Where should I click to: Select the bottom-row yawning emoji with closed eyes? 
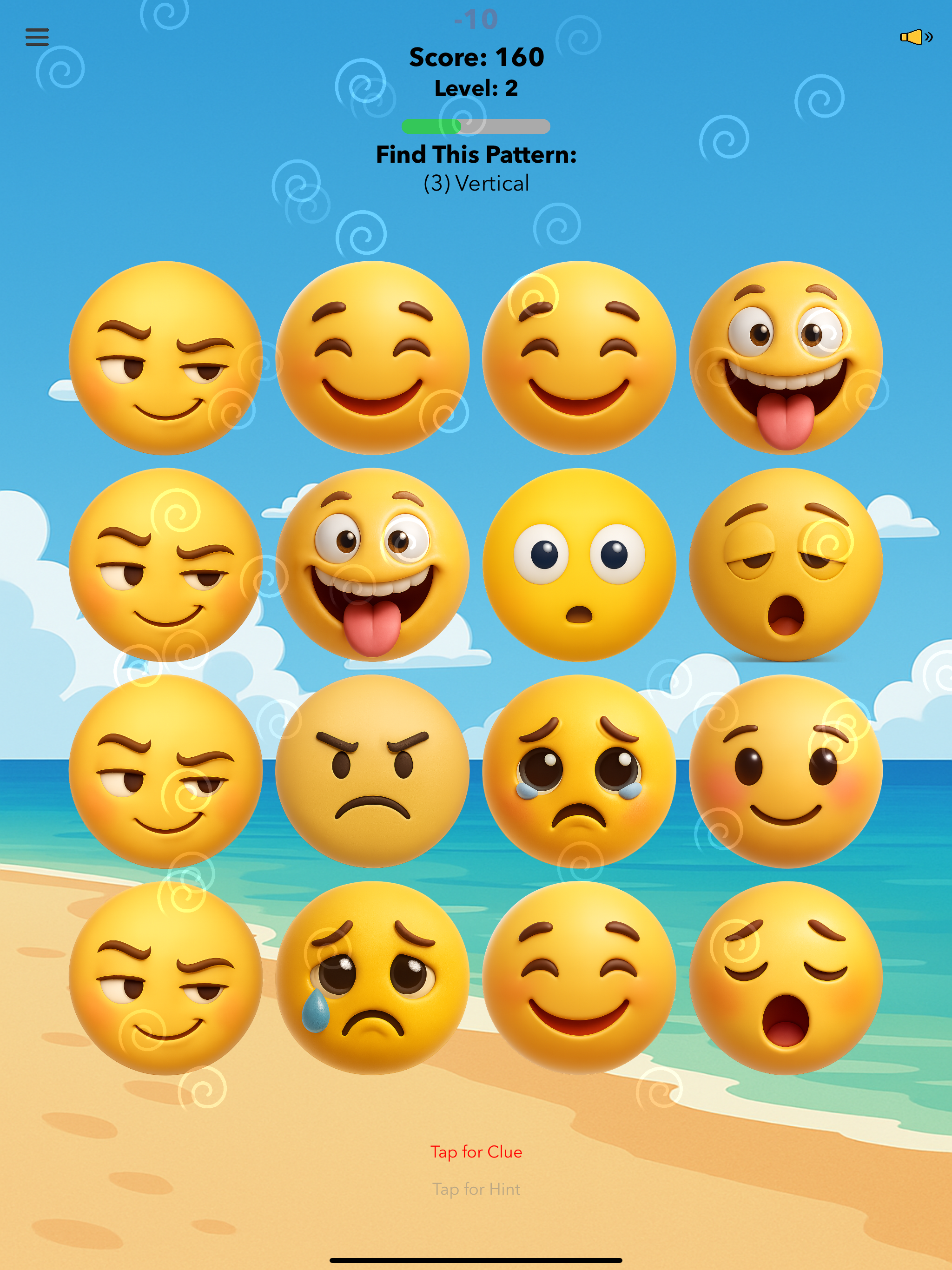(x=786, y=978)
